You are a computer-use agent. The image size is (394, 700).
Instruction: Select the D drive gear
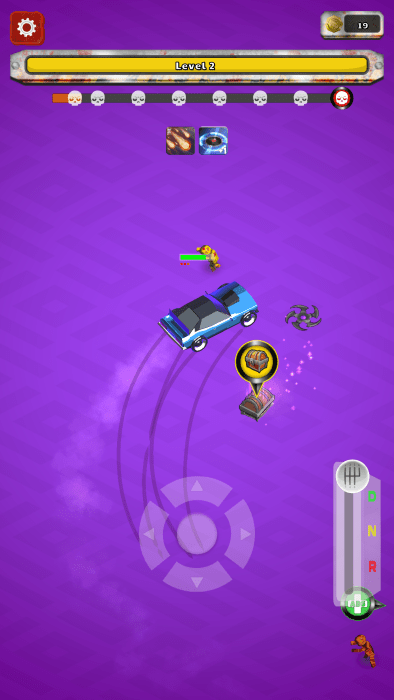coord(372,496)
